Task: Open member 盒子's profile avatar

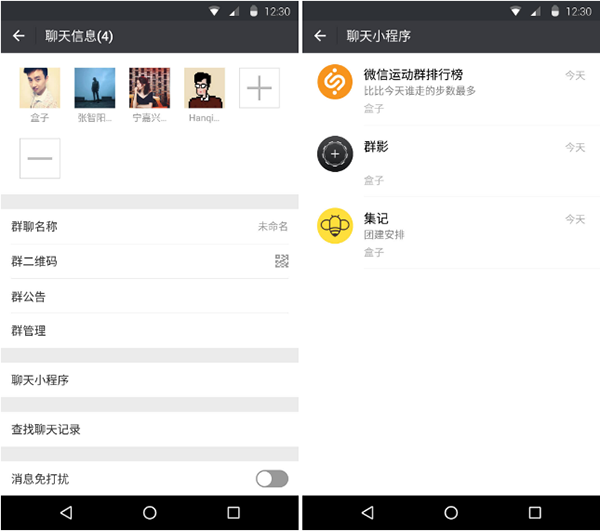Action: [x=40, y=88]
